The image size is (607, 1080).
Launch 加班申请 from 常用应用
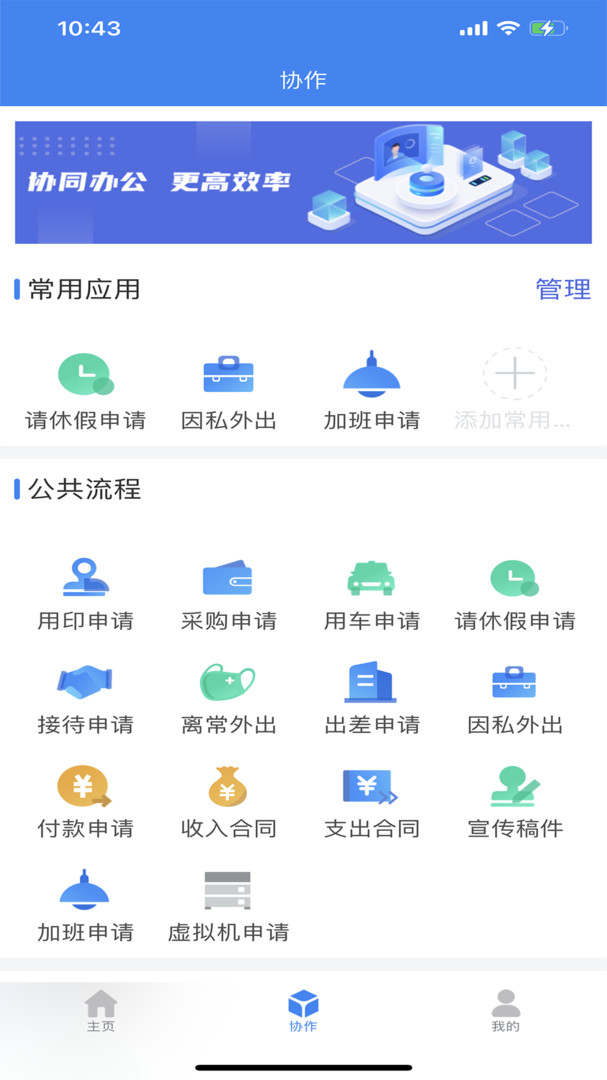coord(371,390)
